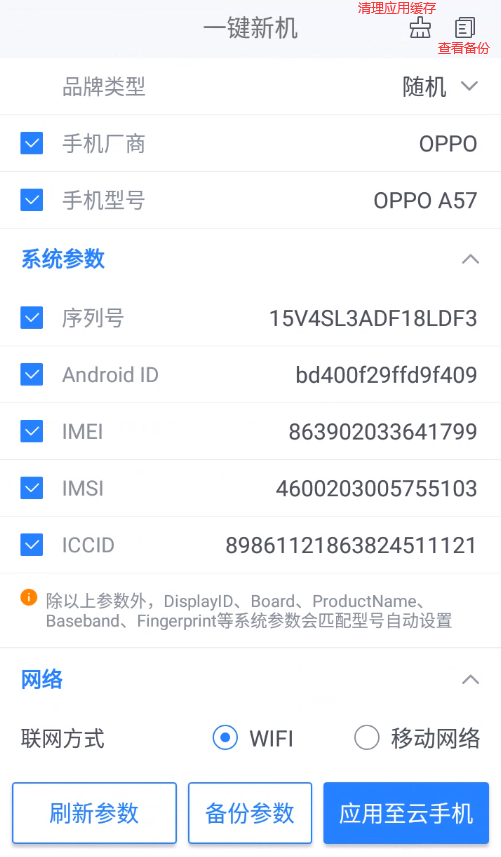The image size is (501, 857).
Task: Tap the 应用至云手机 button
Action: [x=406, y=813]
